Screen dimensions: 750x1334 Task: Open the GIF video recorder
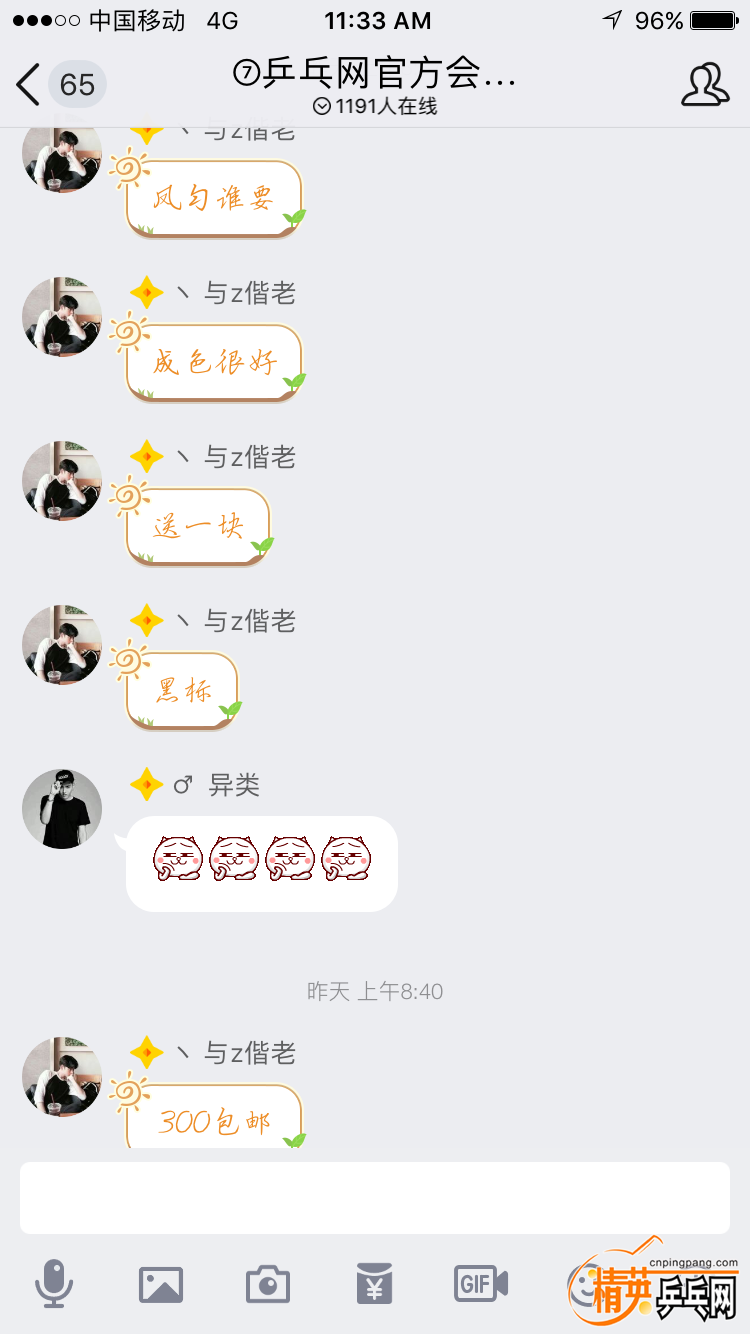tap(481, 1283)
